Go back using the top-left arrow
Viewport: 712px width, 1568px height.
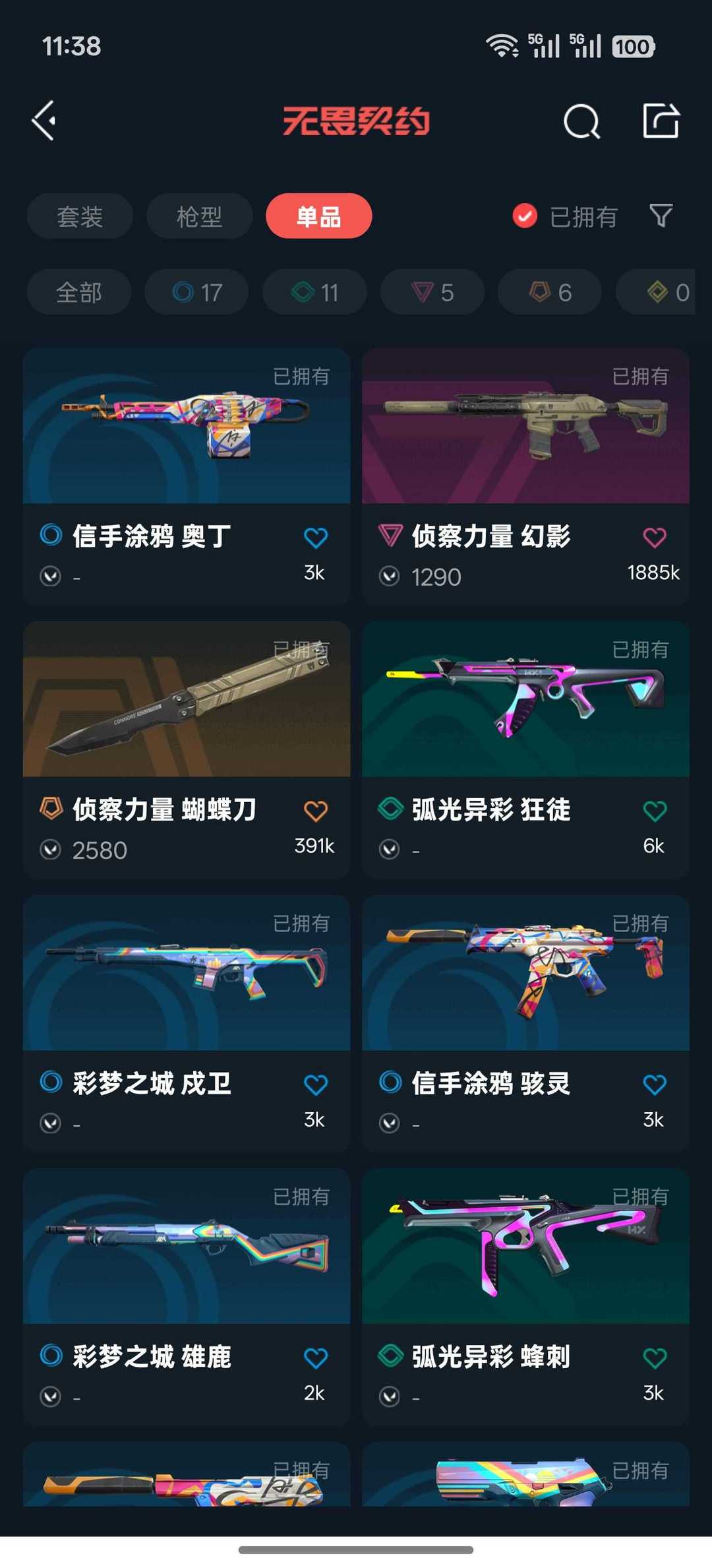pos(44,121)
